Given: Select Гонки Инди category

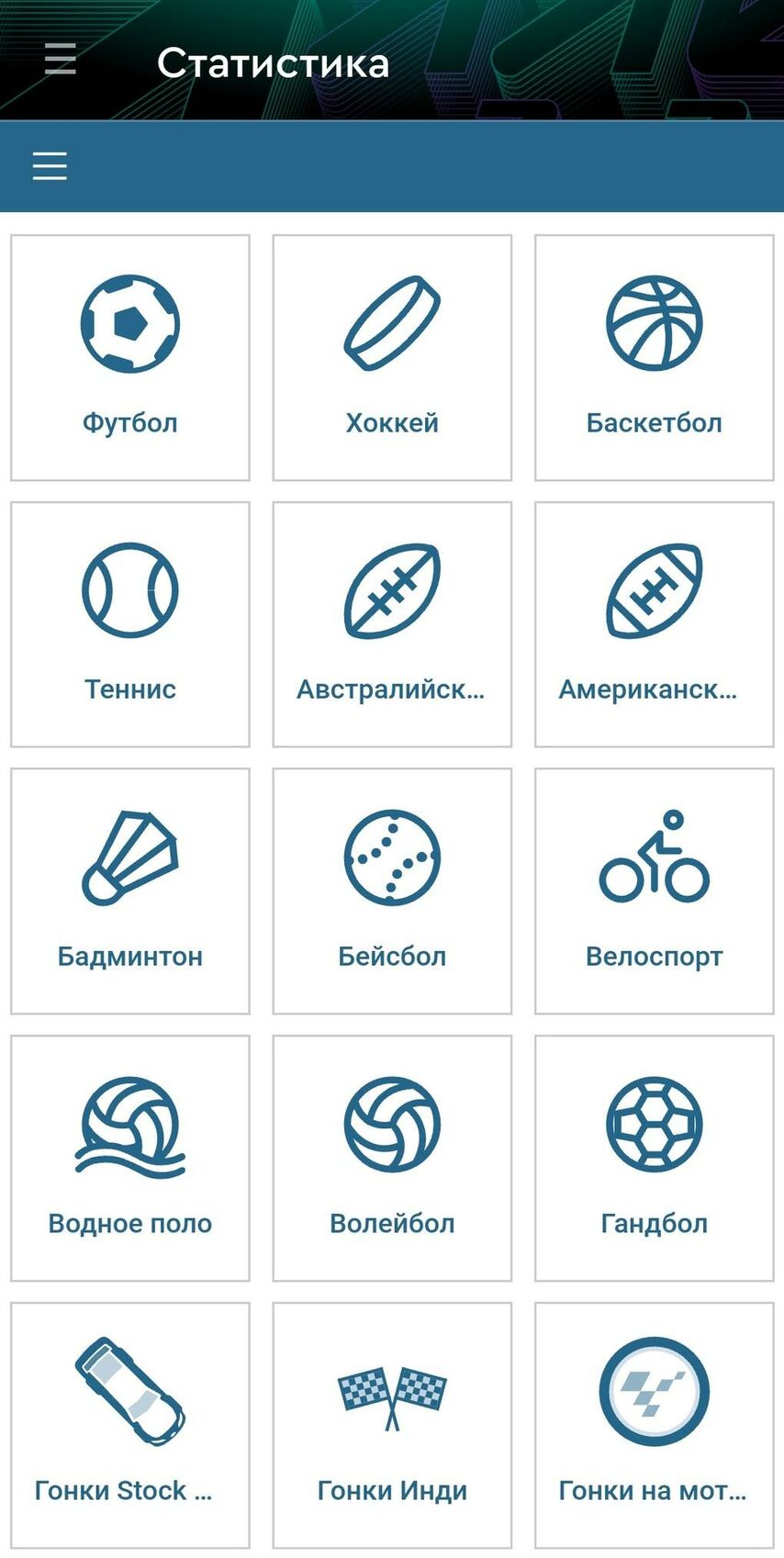Looking at the screenshot, I should pos(392,1426).
